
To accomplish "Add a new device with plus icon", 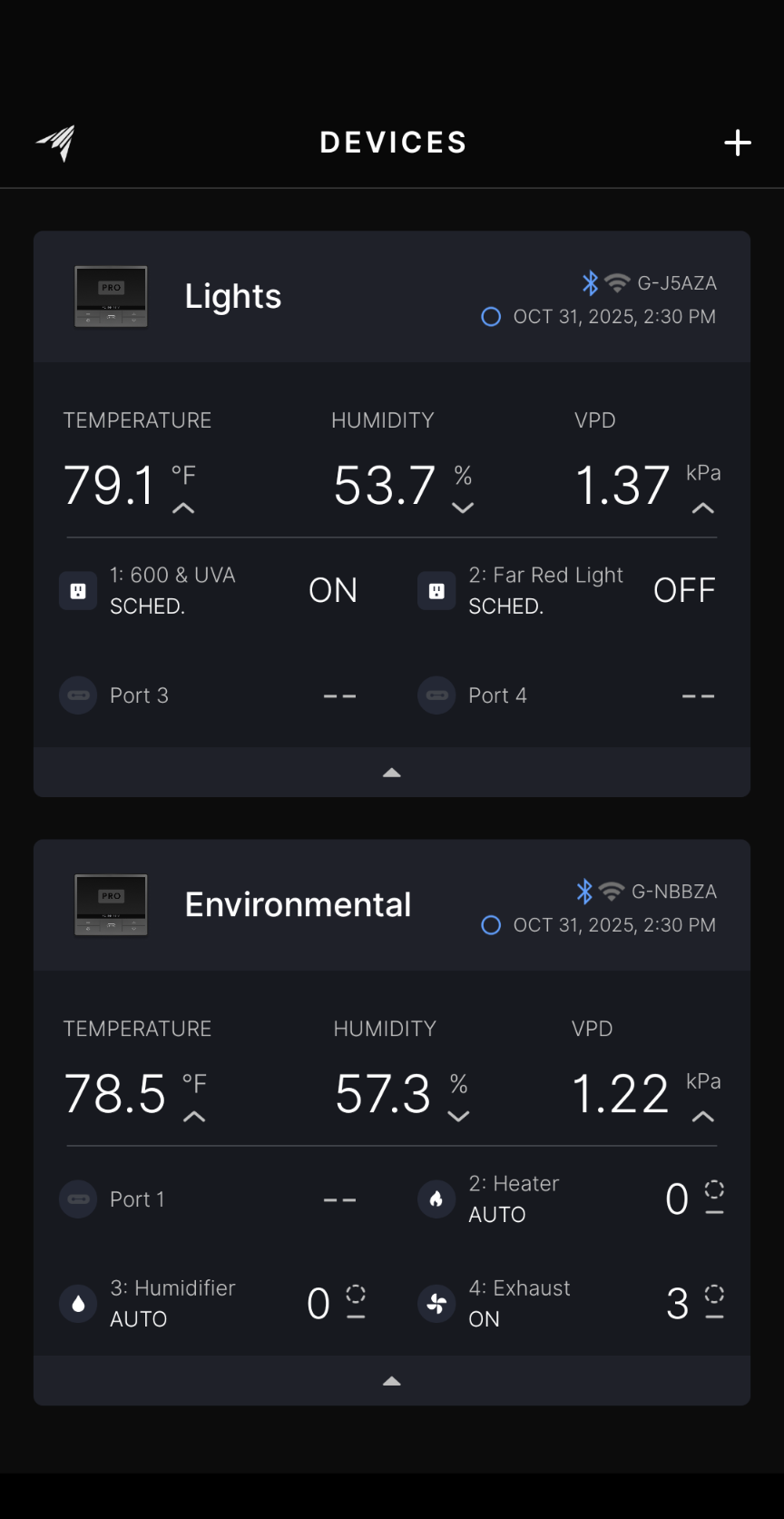I will click(x=738, y=143).
